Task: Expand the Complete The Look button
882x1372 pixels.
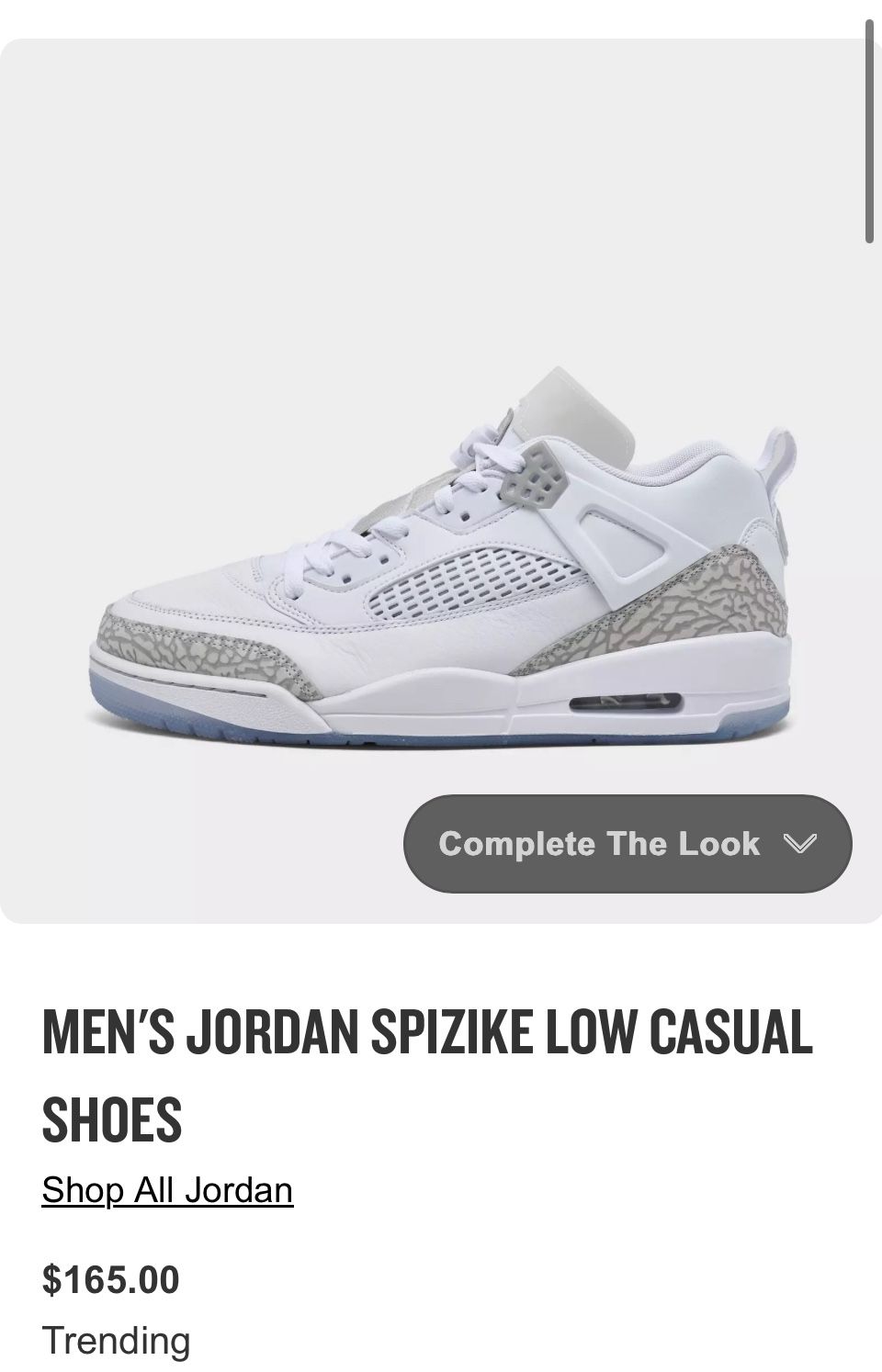Action: pos(628,843)
